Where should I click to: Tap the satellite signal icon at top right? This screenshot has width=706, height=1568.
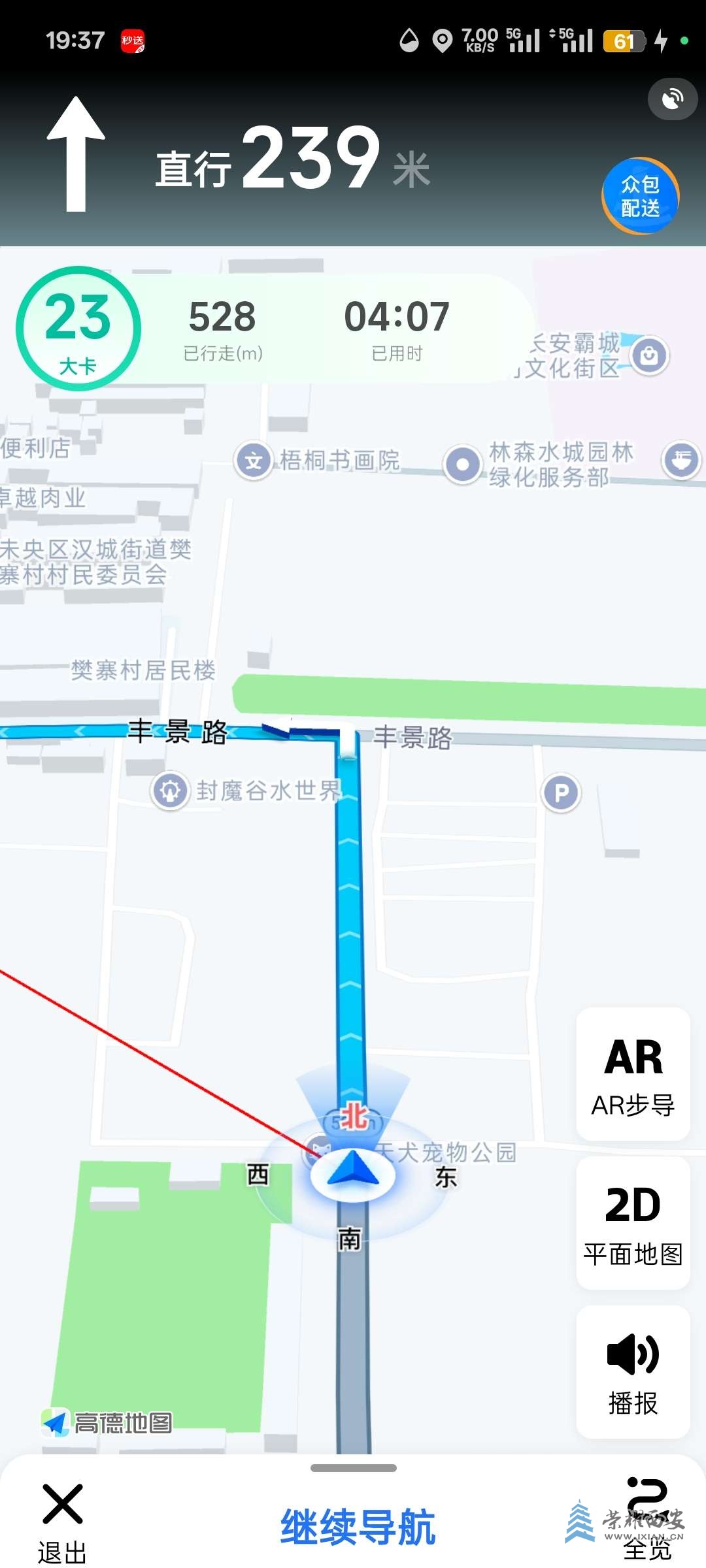pos(672,99)
